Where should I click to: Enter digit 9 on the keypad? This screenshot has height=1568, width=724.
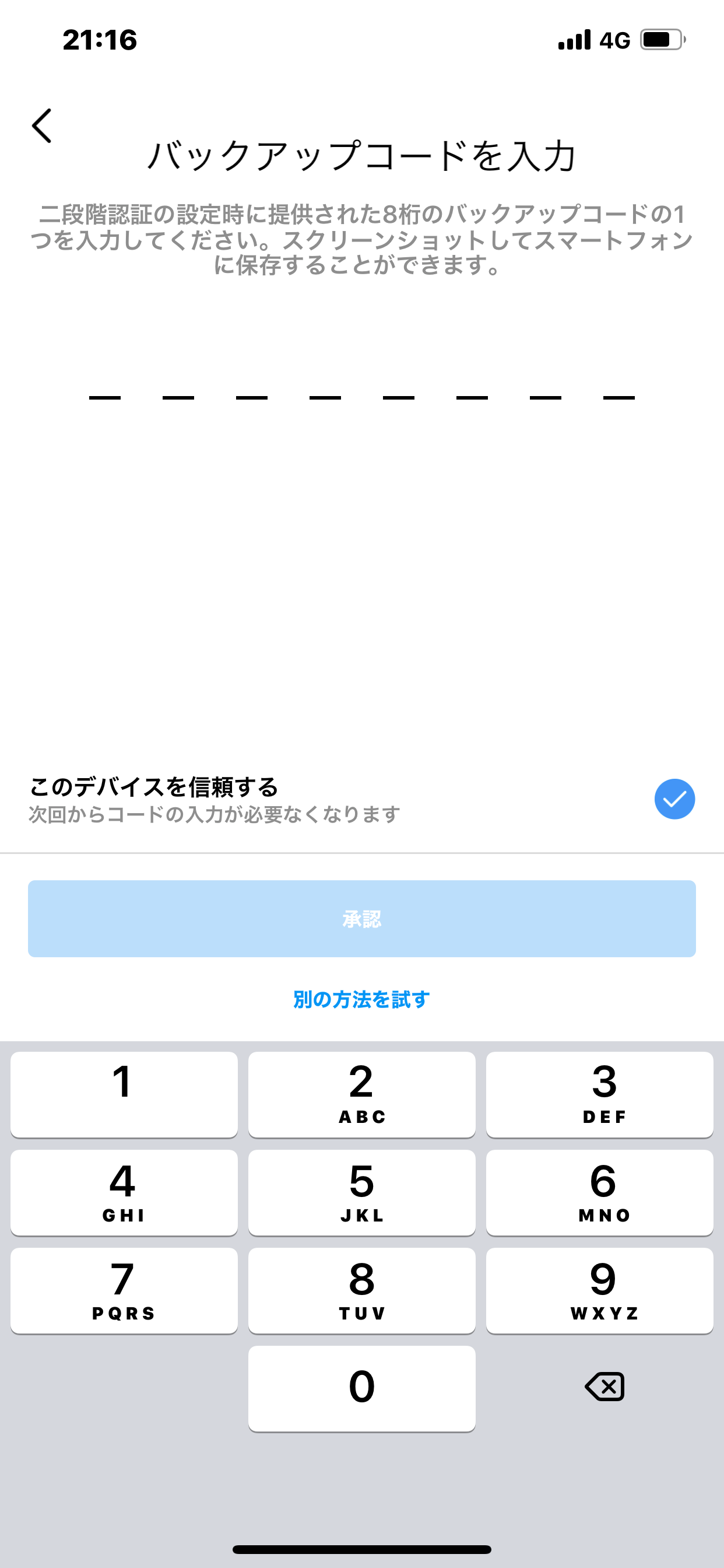(600, 1290)
